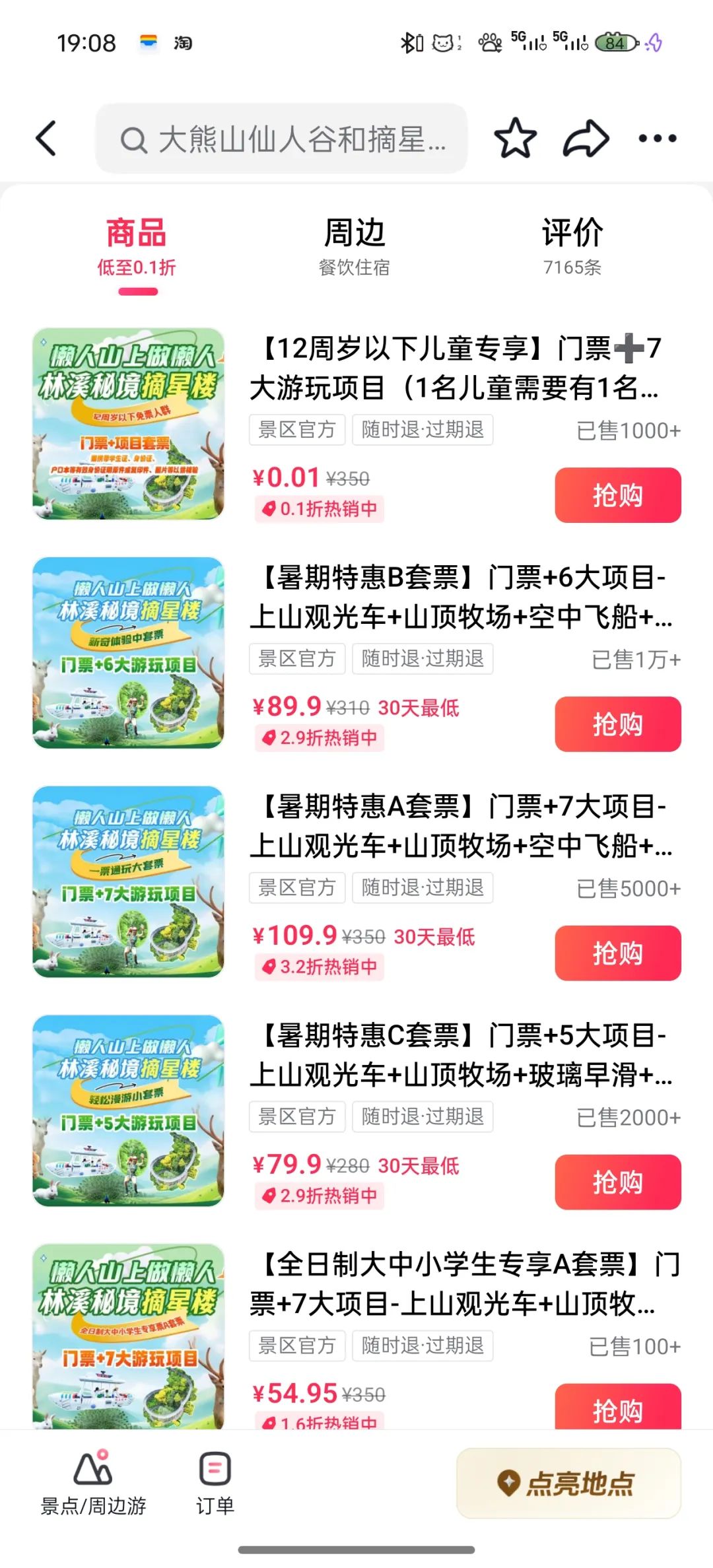
Task: Open 景点/周边游 in the bottom bar
Action: pyautogui.click(x=93, y=1483)
